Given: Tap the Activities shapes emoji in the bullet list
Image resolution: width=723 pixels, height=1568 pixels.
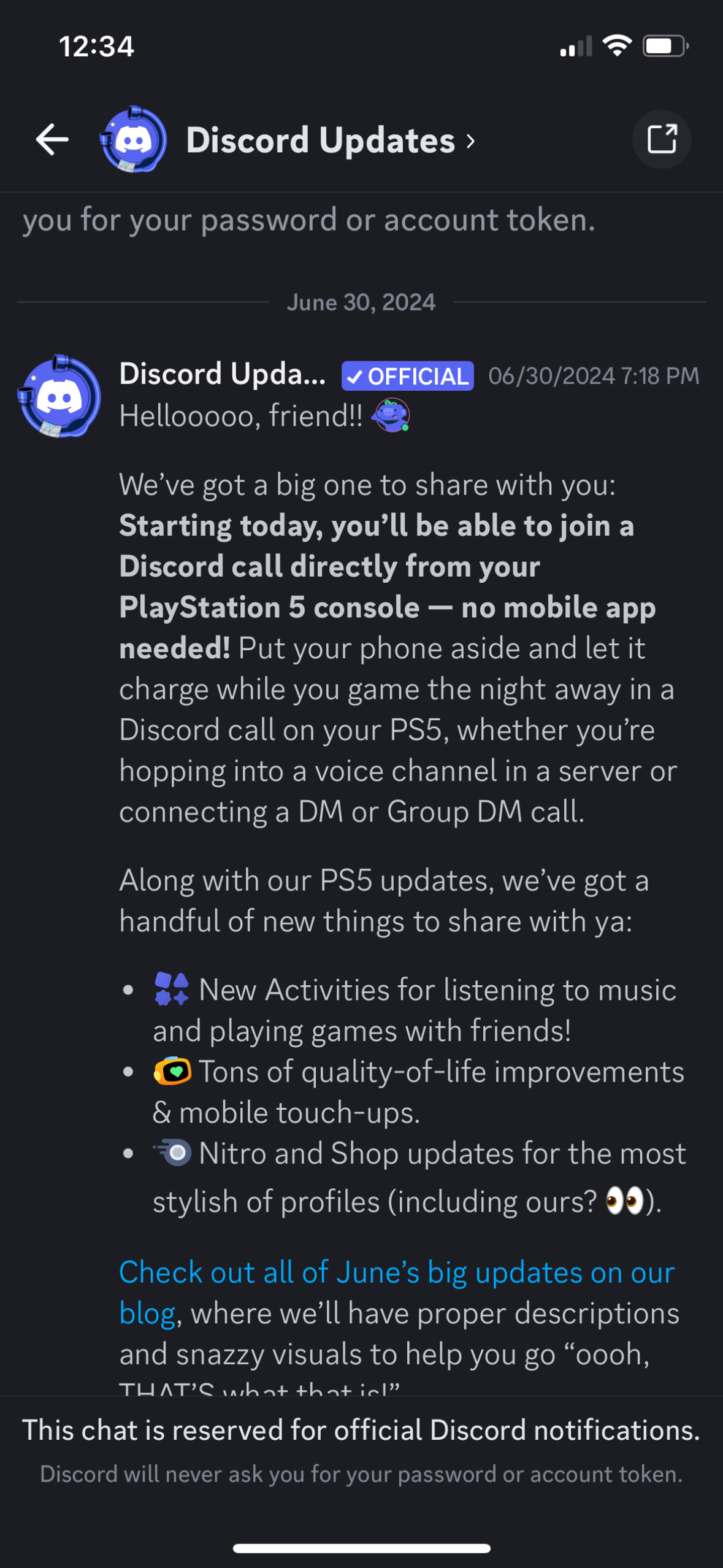Looking at the screenshot, I should (x=172, y=989).
